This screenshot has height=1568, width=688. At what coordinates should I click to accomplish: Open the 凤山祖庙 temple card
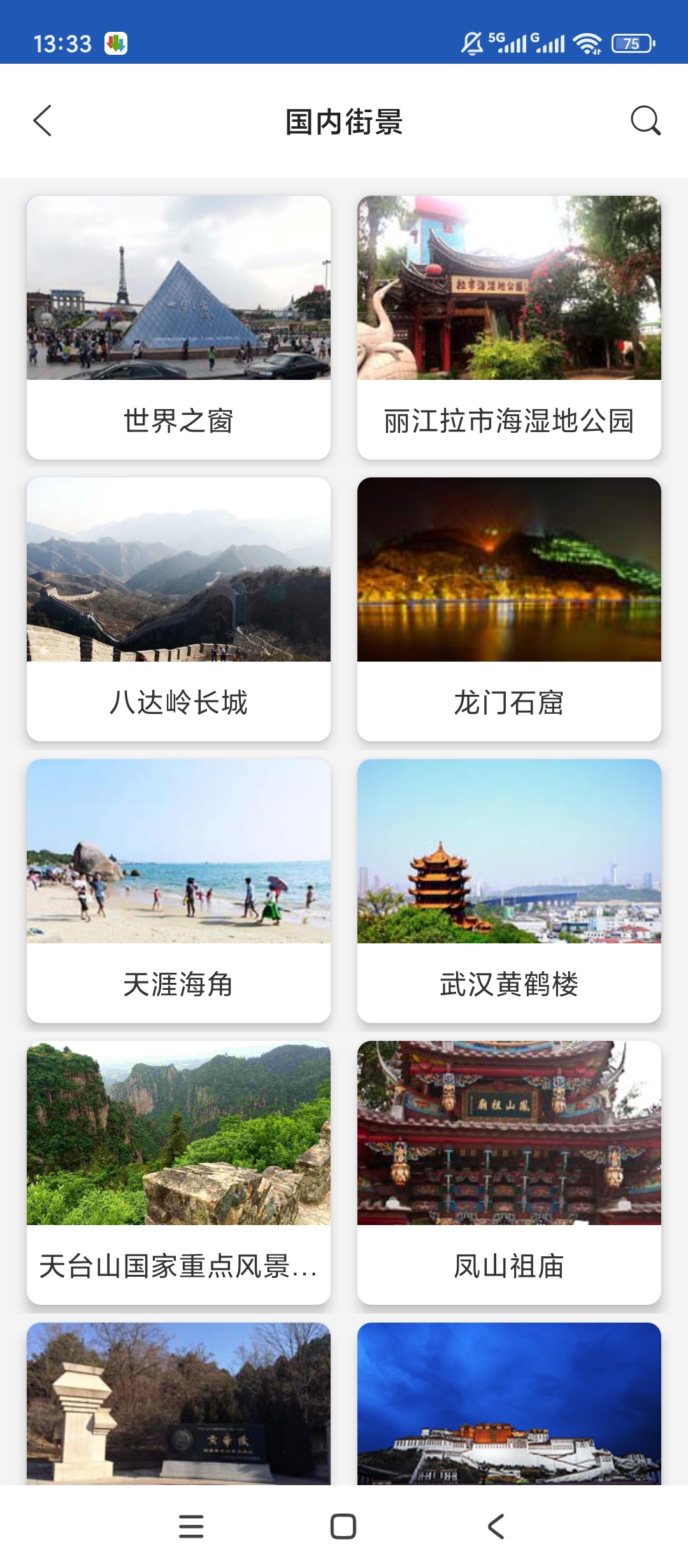click(509, 1173)
